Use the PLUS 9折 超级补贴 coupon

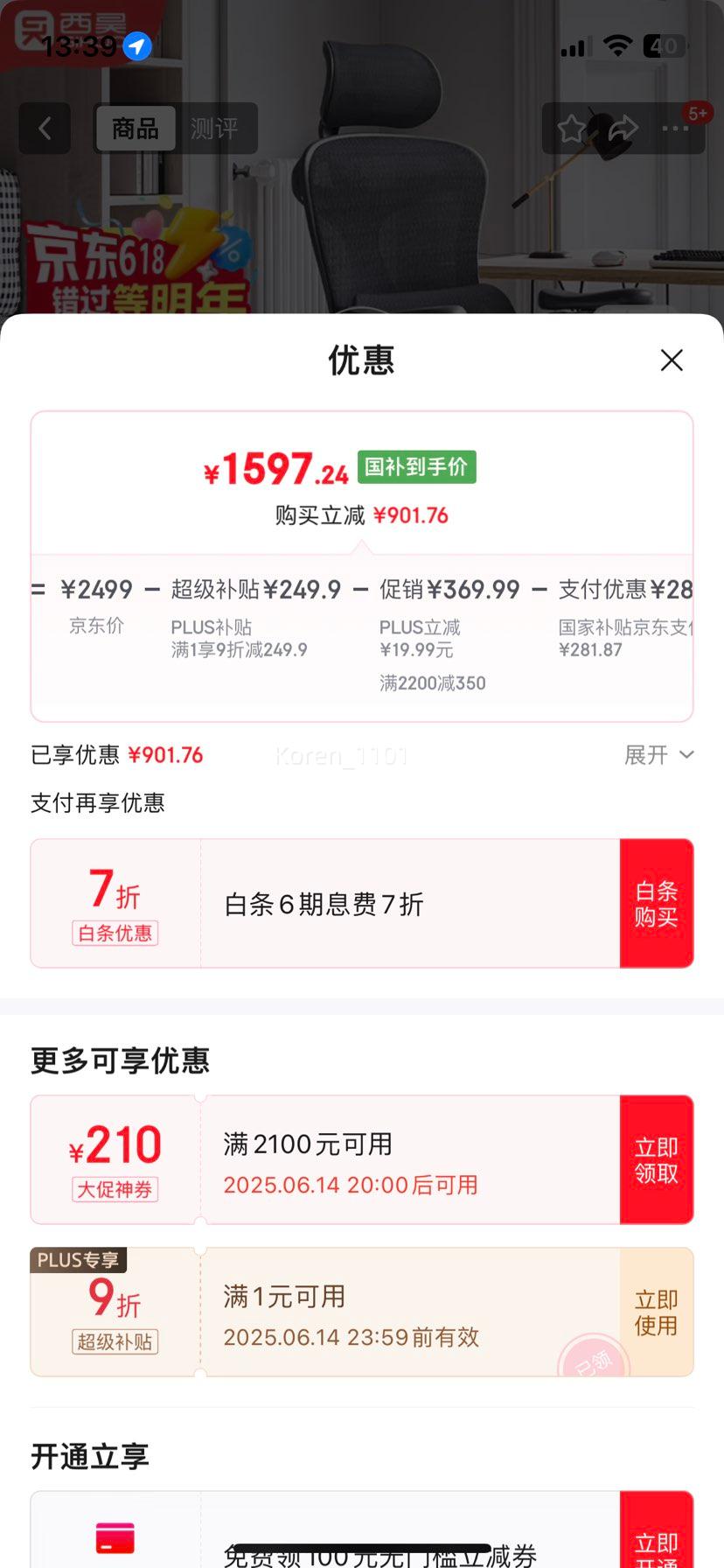tap(656, 1312)
